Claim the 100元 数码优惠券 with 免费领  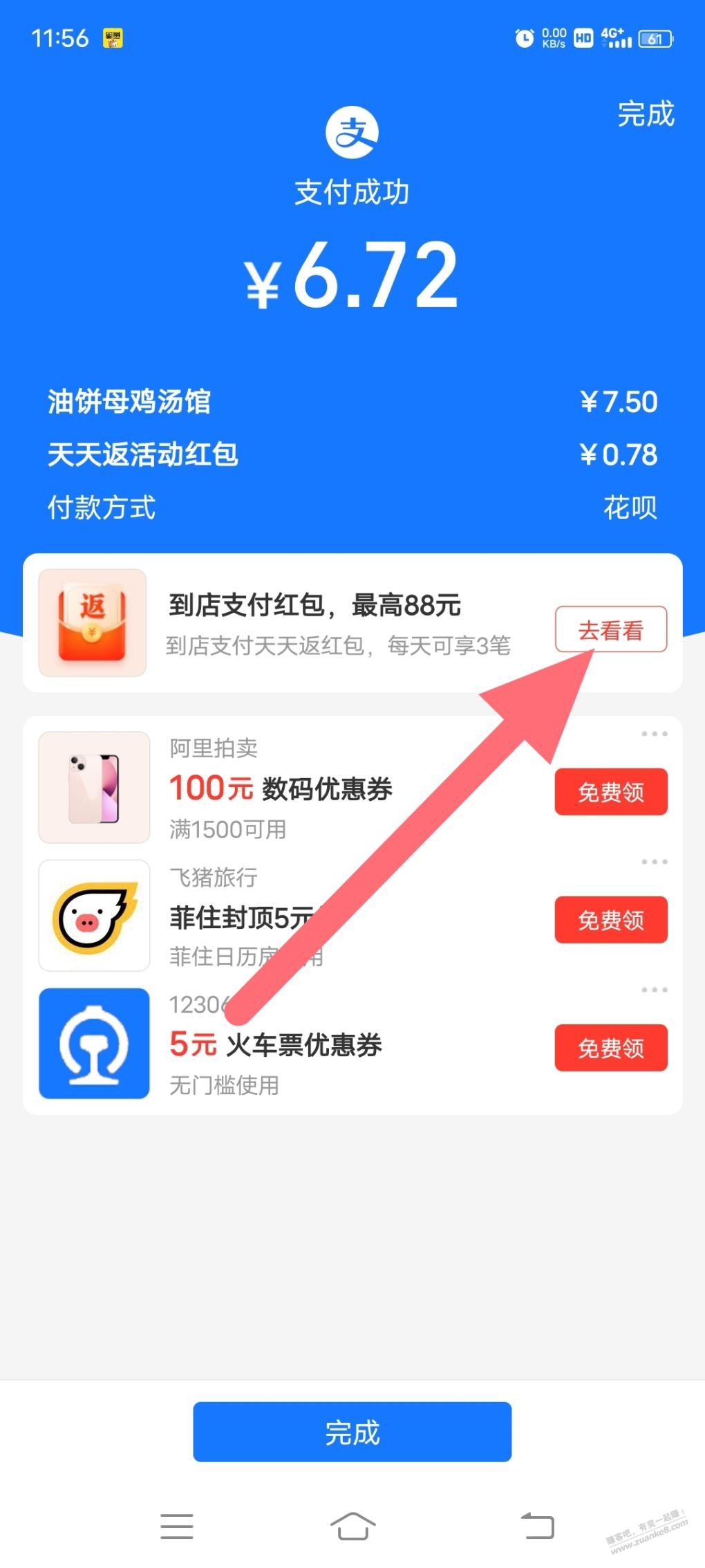click(x=610, y=792)
